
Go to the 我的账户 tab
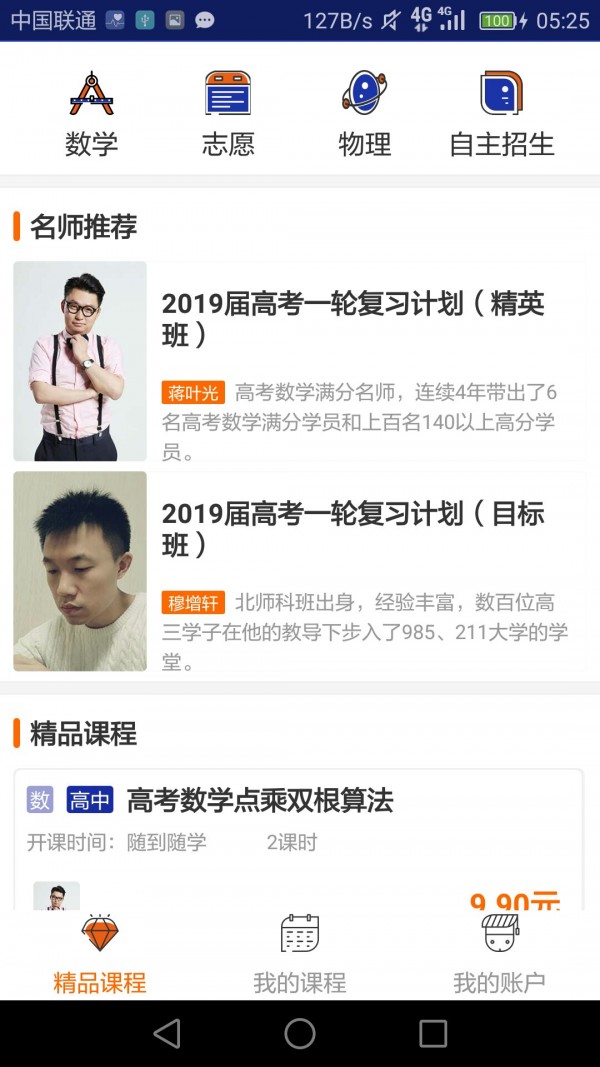pos(499,955)
